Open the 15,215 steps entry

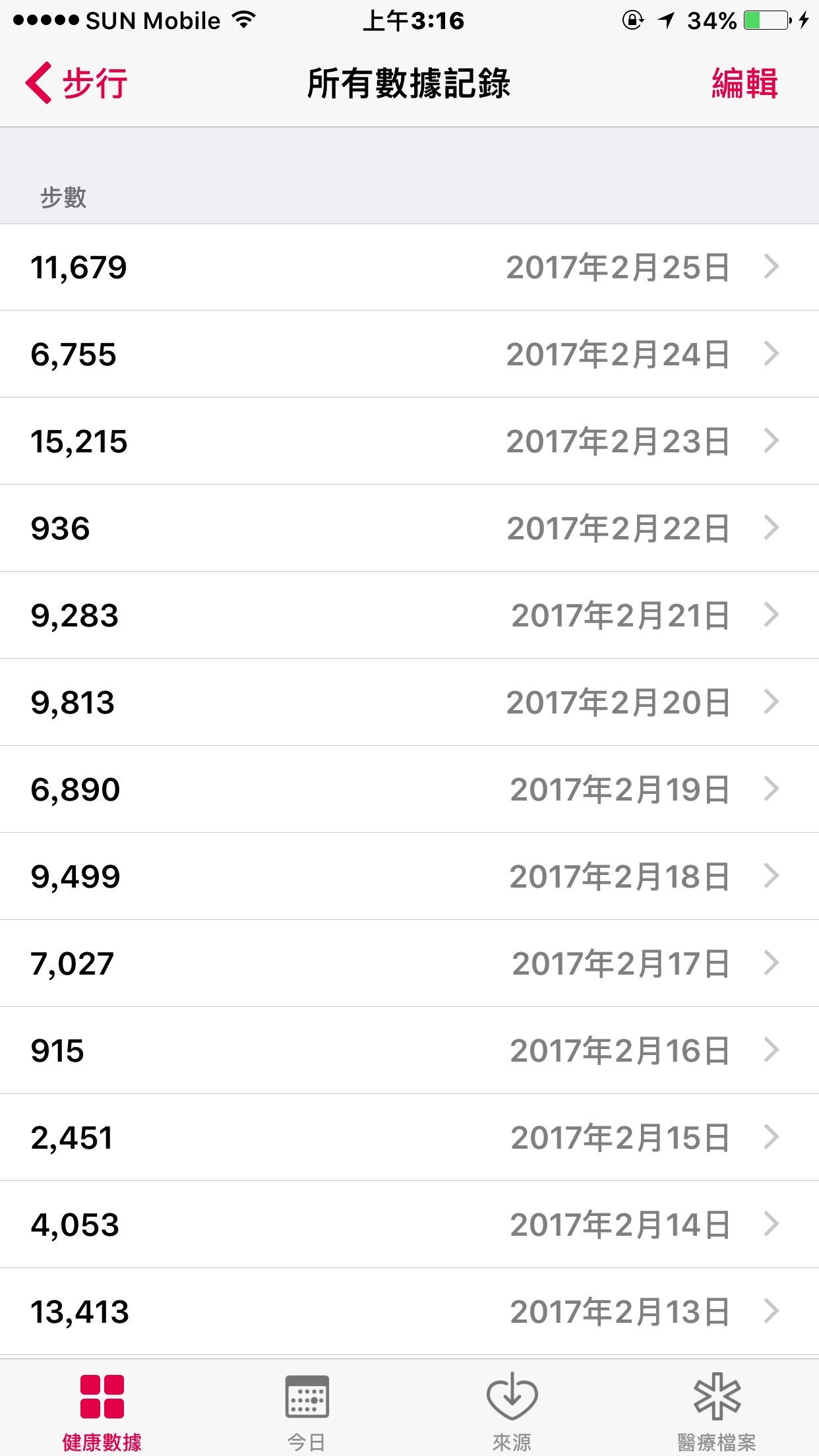click(x=409, y=441)
